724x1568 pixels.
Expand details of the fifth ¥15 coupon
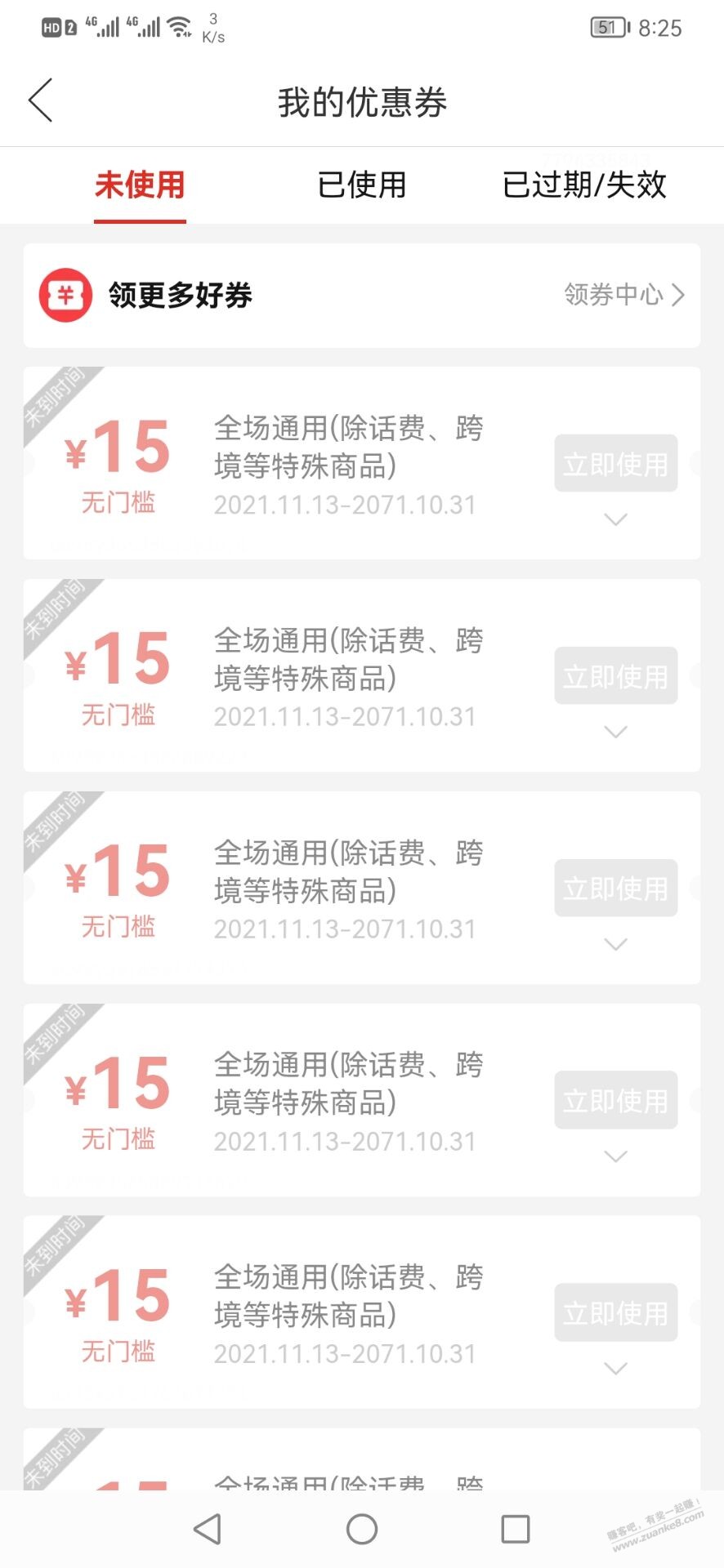(615, 1369)
